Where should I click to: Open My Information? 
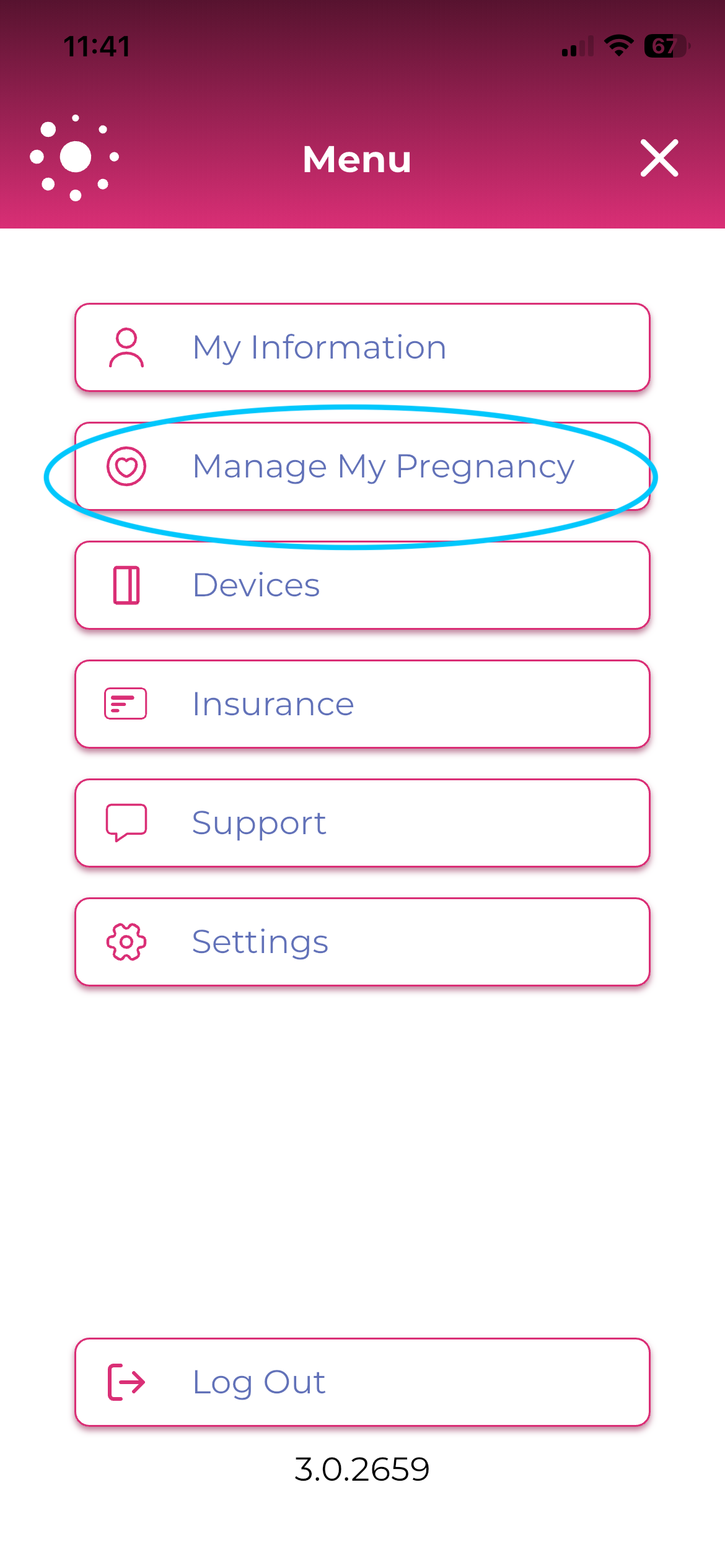pyautogui.click(x=362, y=347)
